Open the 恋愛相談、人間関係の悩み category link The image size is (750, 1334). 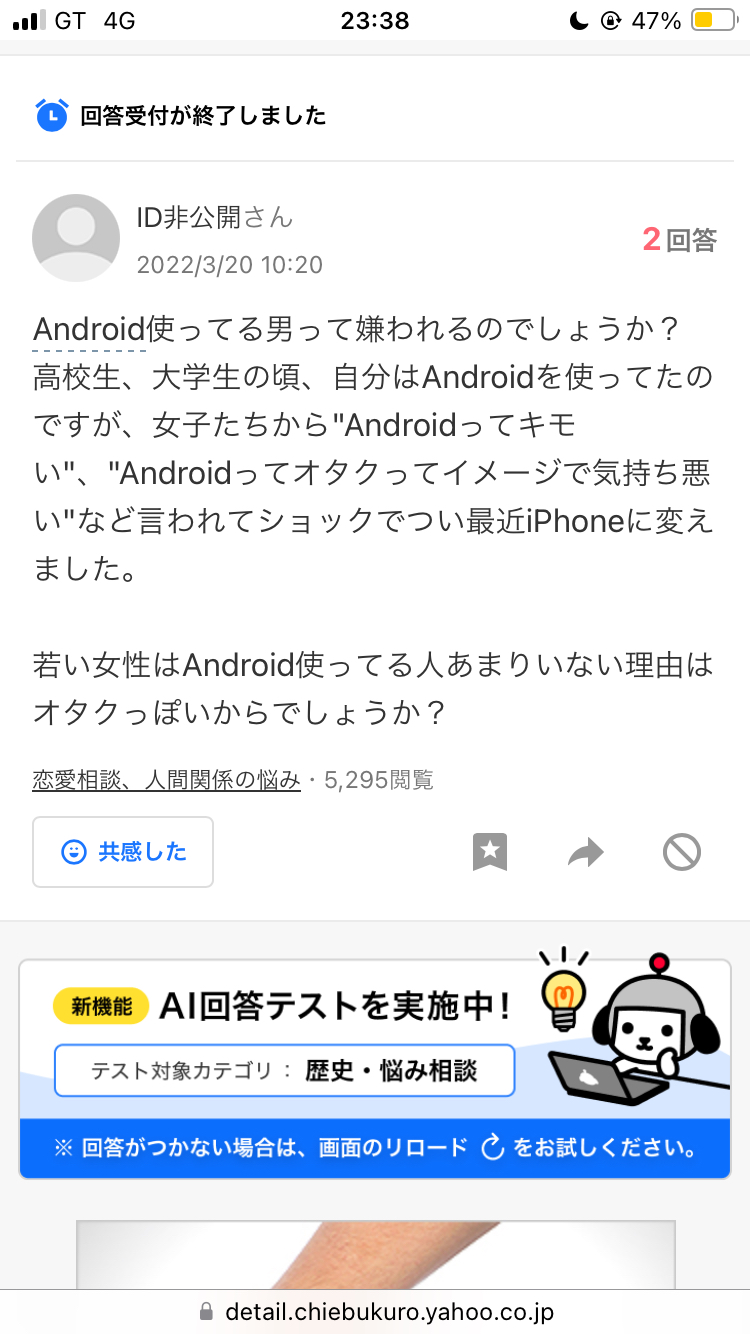[166, 780]
